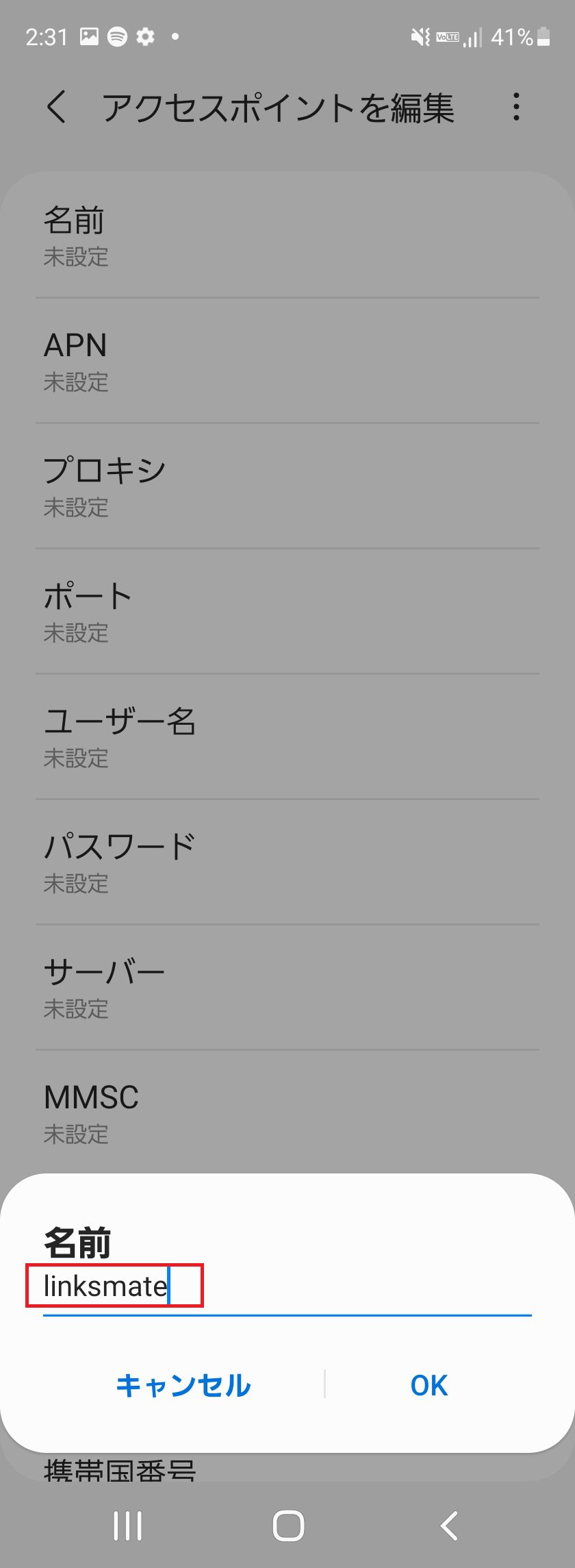
Task: Confirm the name with OK
Action: (x=429, y=1385)
